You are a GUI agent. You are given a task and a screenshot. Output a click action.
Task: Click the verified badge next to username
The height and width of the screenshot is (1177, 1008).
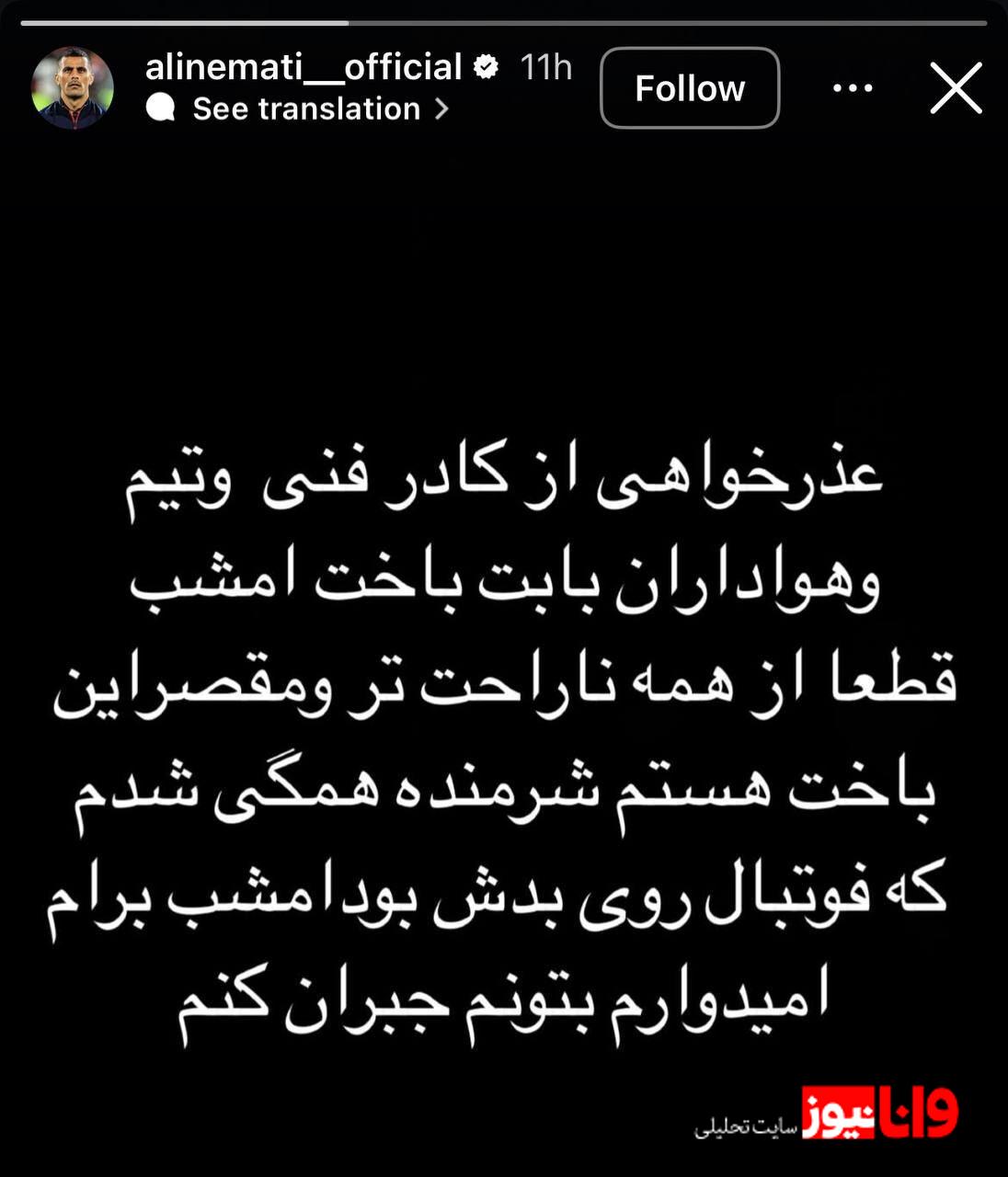point(487,66)
